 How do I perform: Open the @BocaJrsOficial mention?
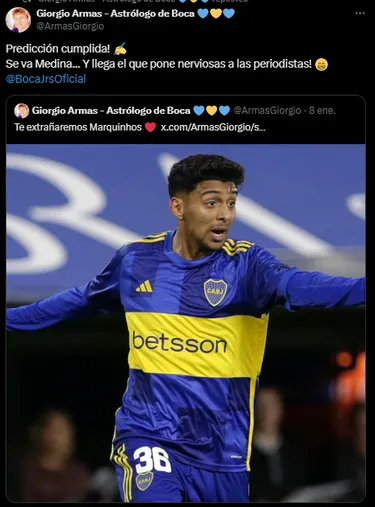click(x=46, y=79)
